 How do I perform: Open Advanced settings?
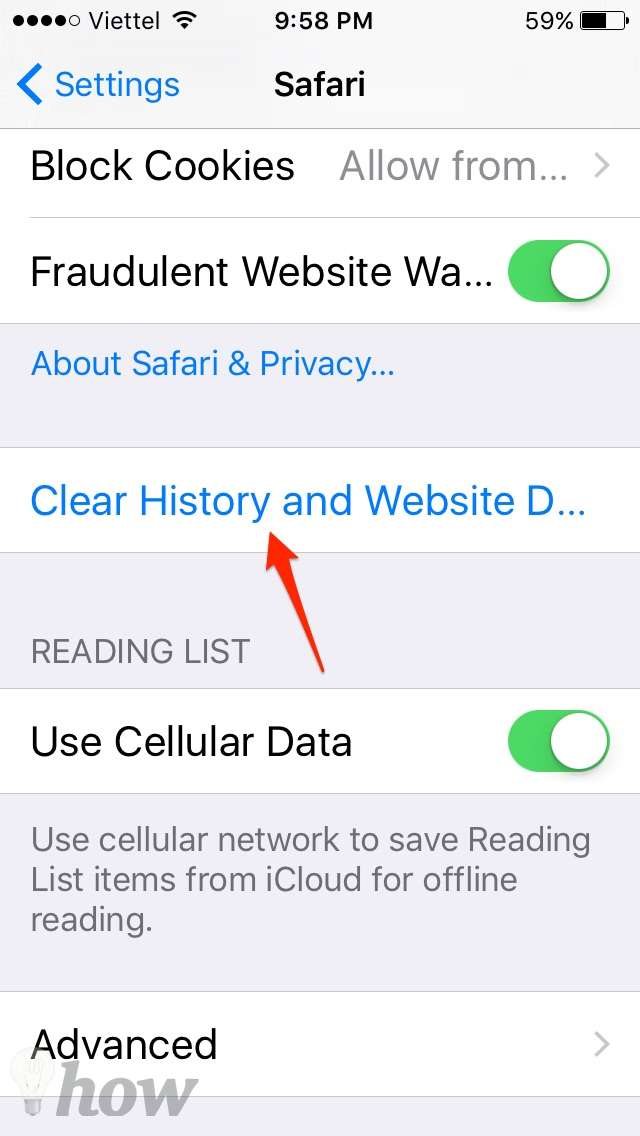click(320, 1044)
